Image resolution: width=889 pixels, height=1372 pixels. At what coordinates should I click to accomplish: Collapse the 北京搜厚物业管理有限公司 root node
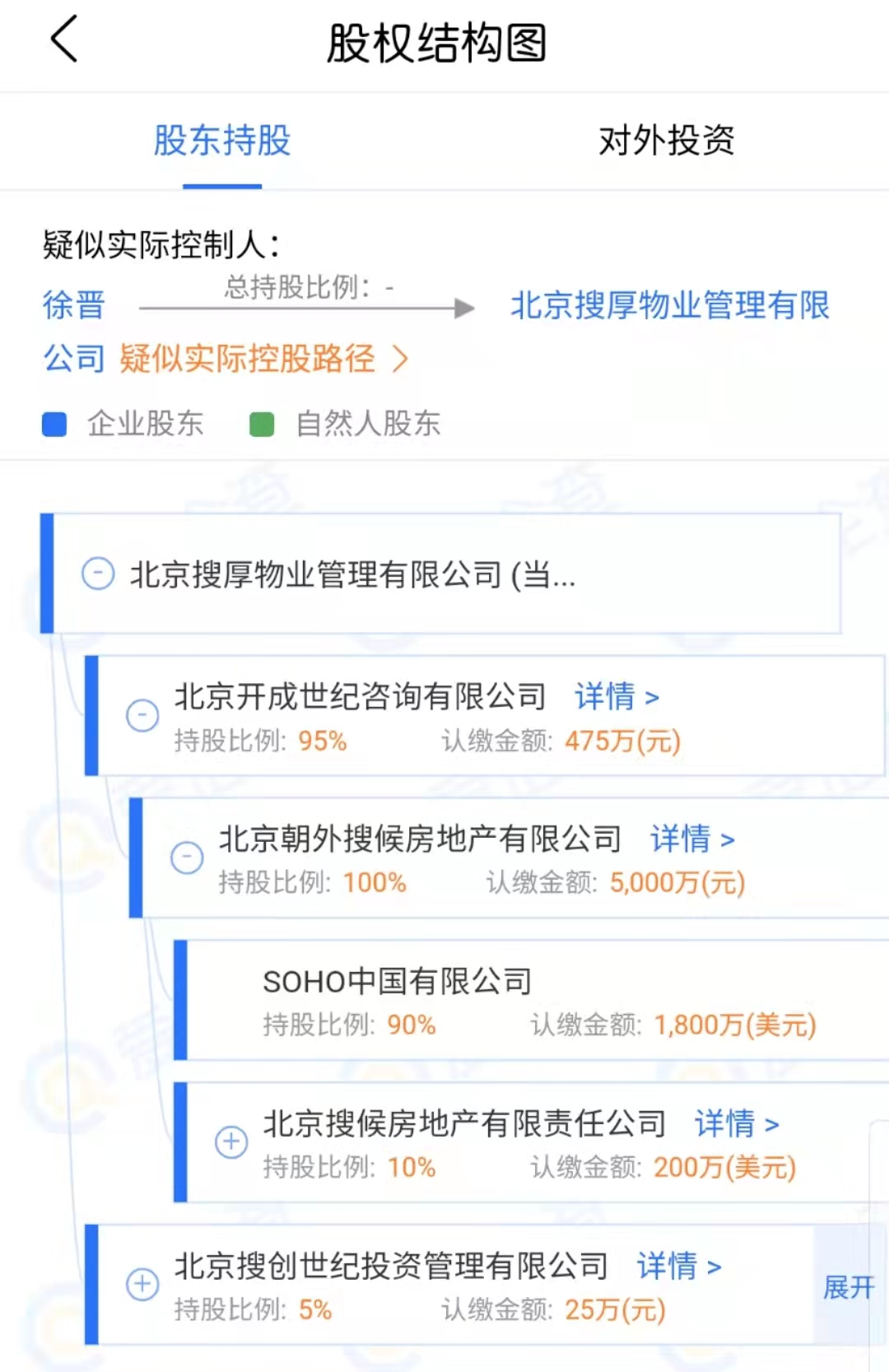[98, 574]
